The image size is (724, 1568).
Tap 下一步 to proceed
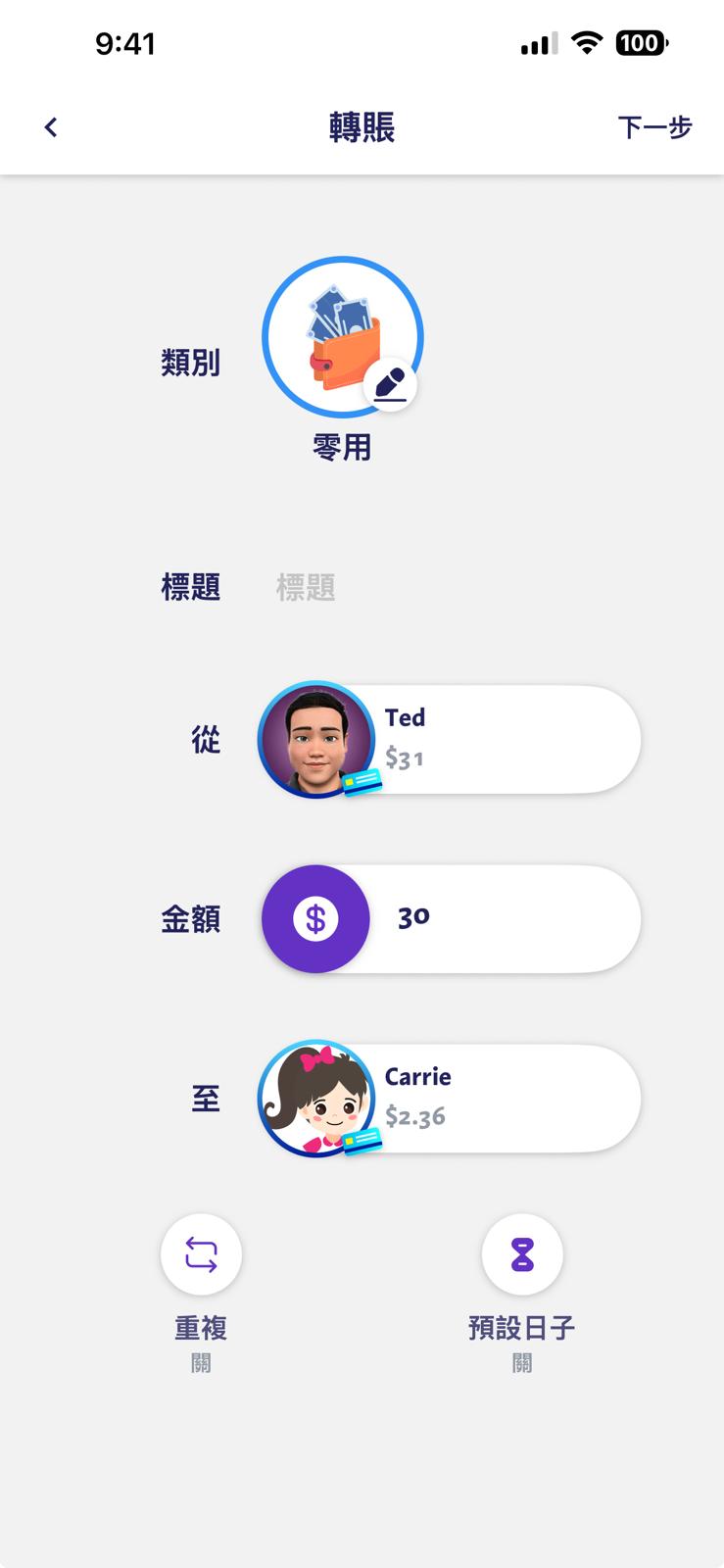[x=654, y=127]
